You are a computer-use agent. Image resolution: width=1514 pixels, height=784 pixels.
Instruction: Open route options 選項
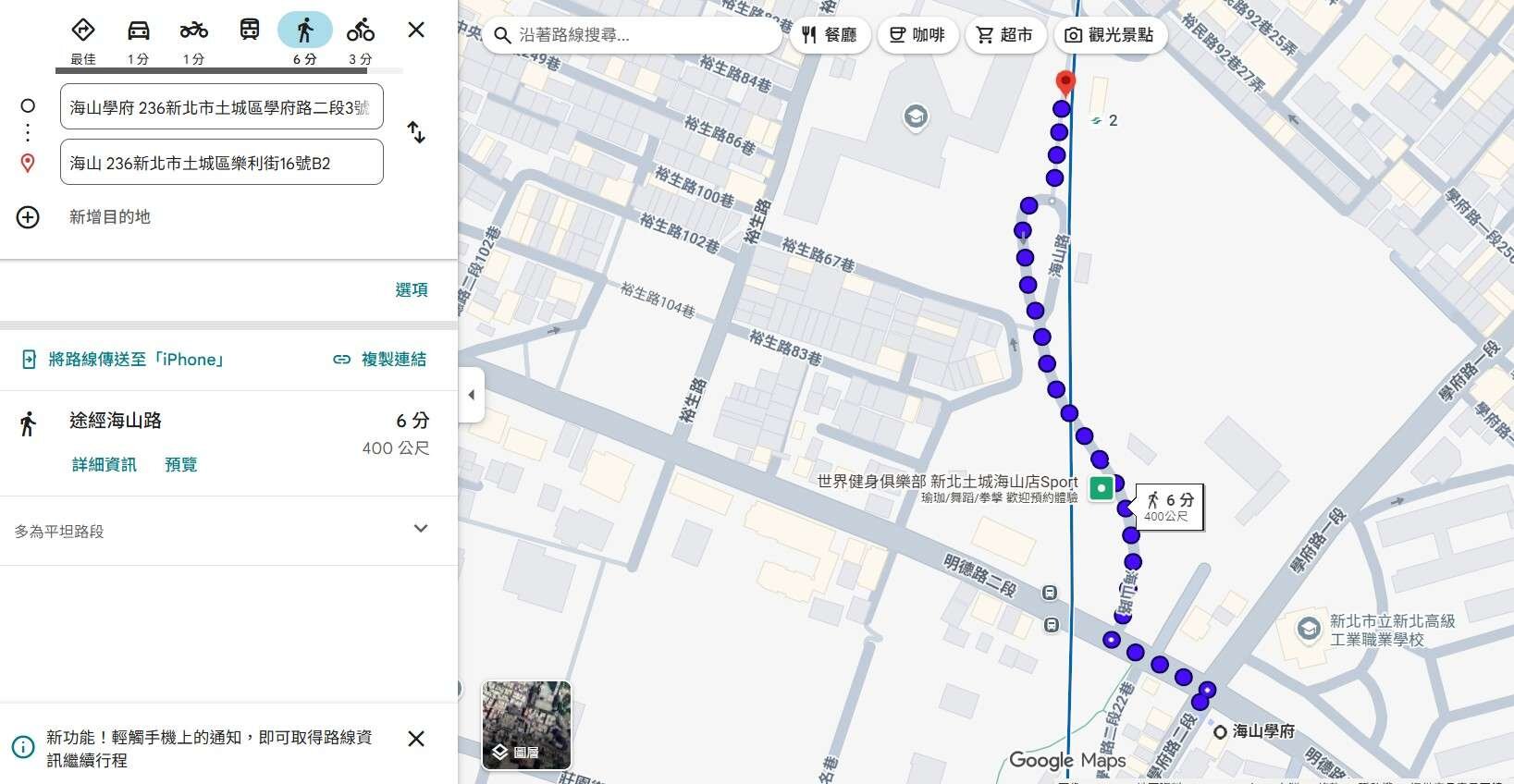pyautogui.click(x=411, y=290)
